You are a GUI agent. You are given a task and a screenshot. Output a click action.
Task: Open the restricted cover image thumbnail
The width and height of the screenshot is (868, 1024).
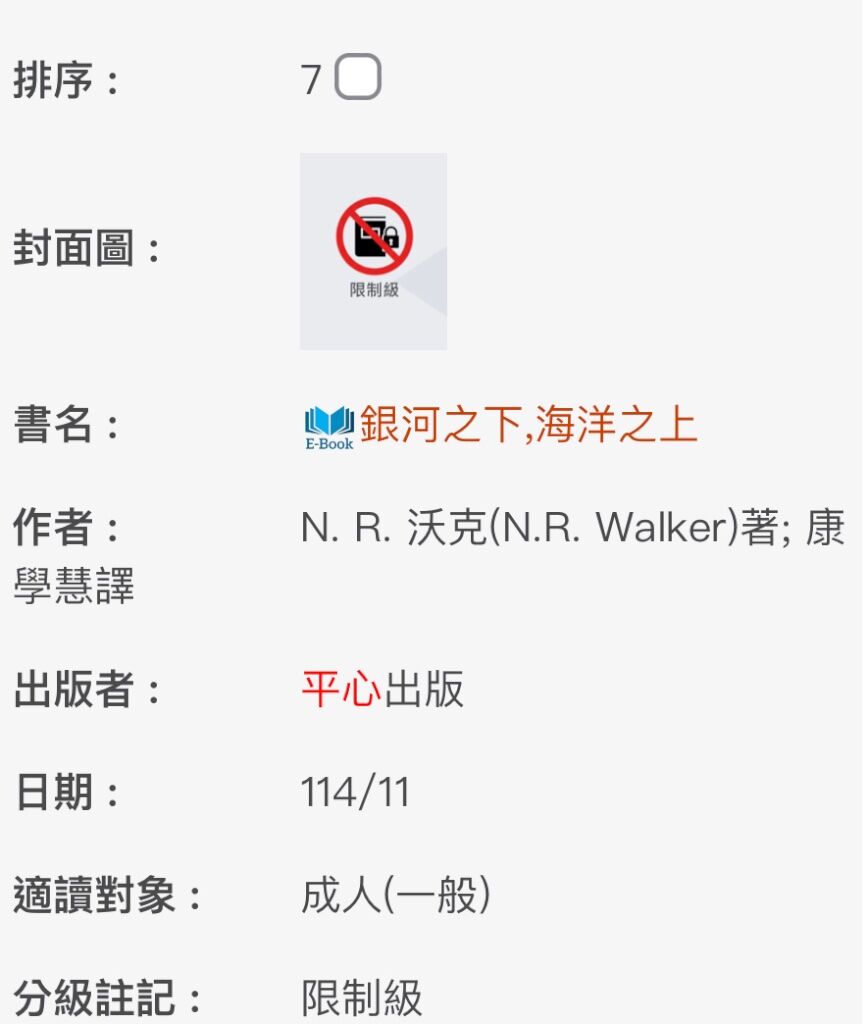tap(373, 251)
